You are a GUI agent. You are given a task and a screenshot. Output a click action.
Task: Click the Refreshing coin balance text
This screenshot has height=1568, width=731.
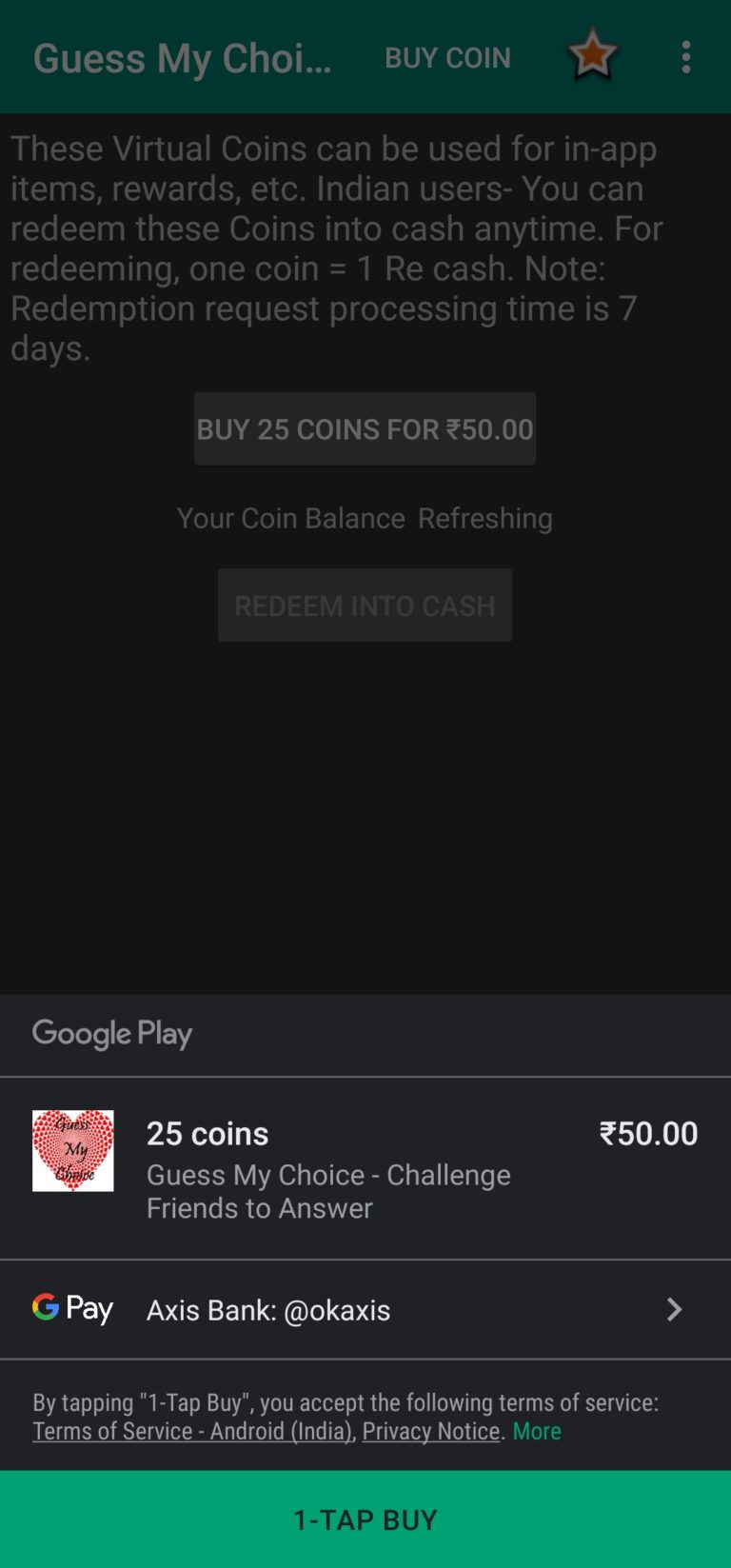click(x=485, y=518)
